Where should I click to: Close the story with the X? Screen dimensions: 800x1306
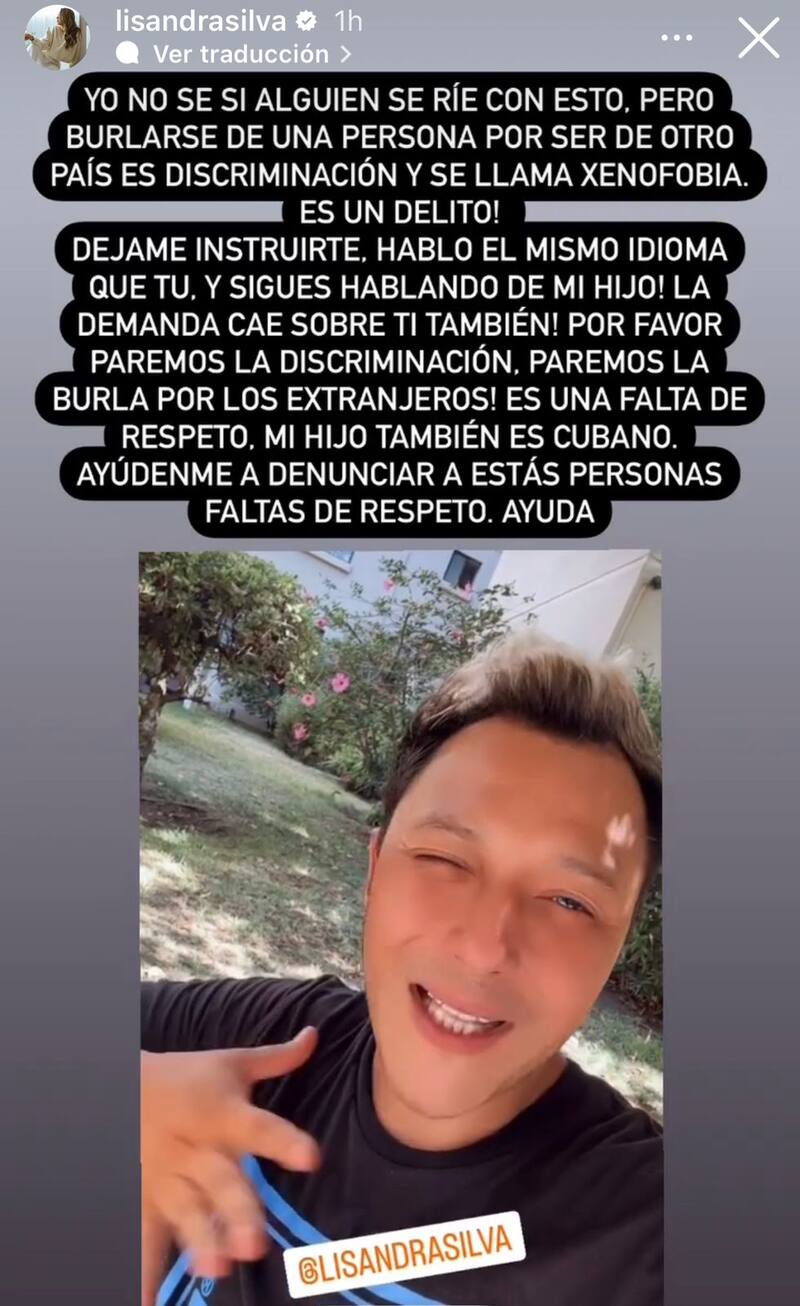758,38
